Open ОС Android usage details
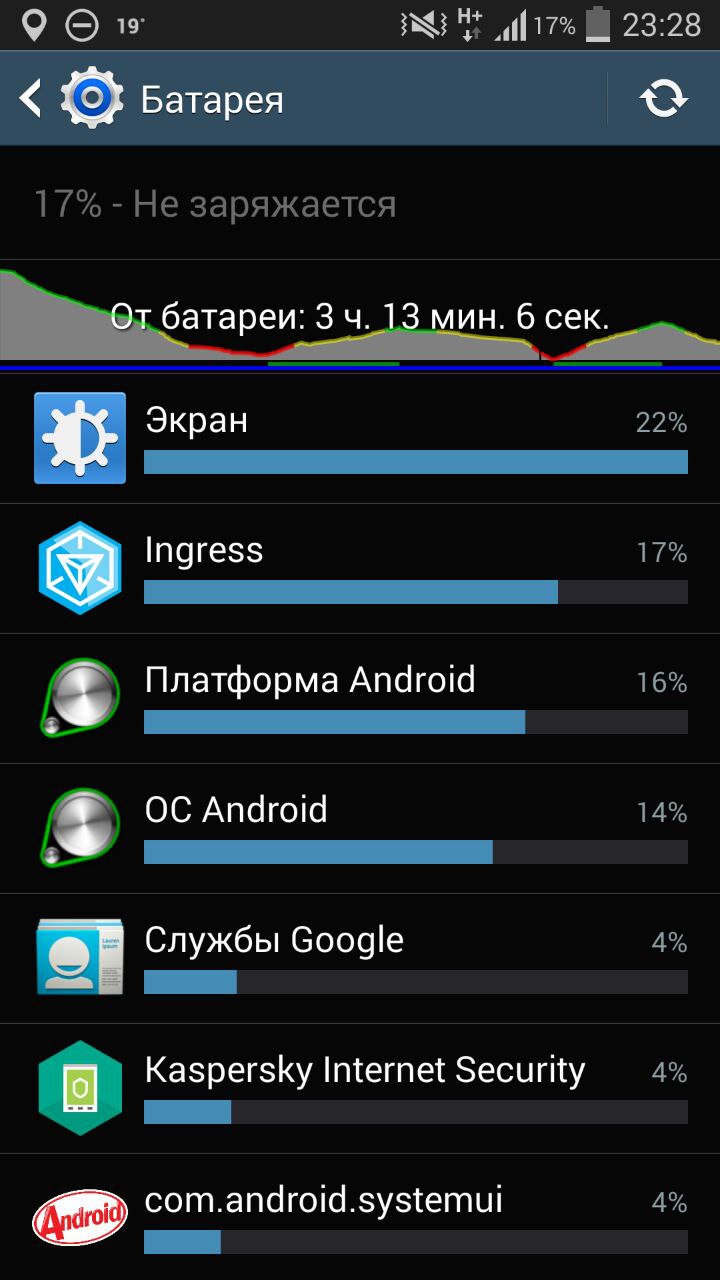This screenshot has width=720, height=1280. point(360,828)
